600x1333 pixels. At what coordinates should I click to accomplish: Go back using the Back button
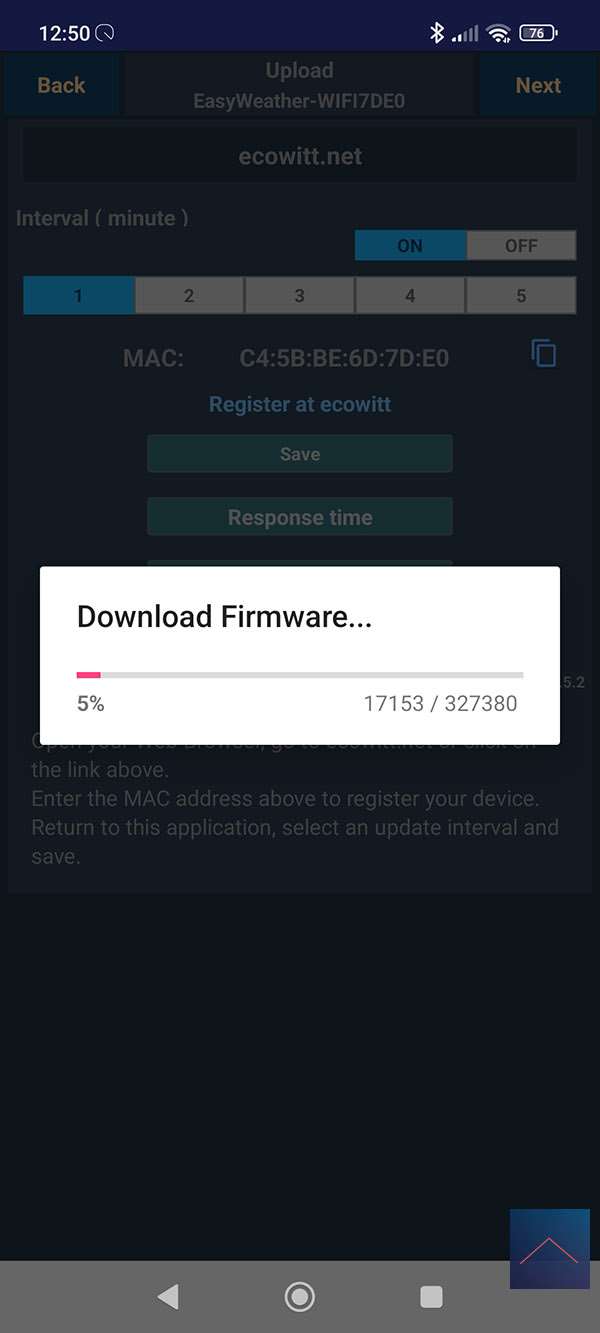pos(61,85)
